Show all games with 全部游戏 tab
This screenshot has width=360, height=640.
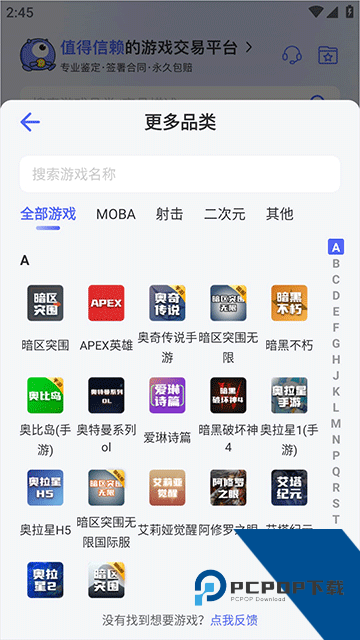click(x=48, y=214)
